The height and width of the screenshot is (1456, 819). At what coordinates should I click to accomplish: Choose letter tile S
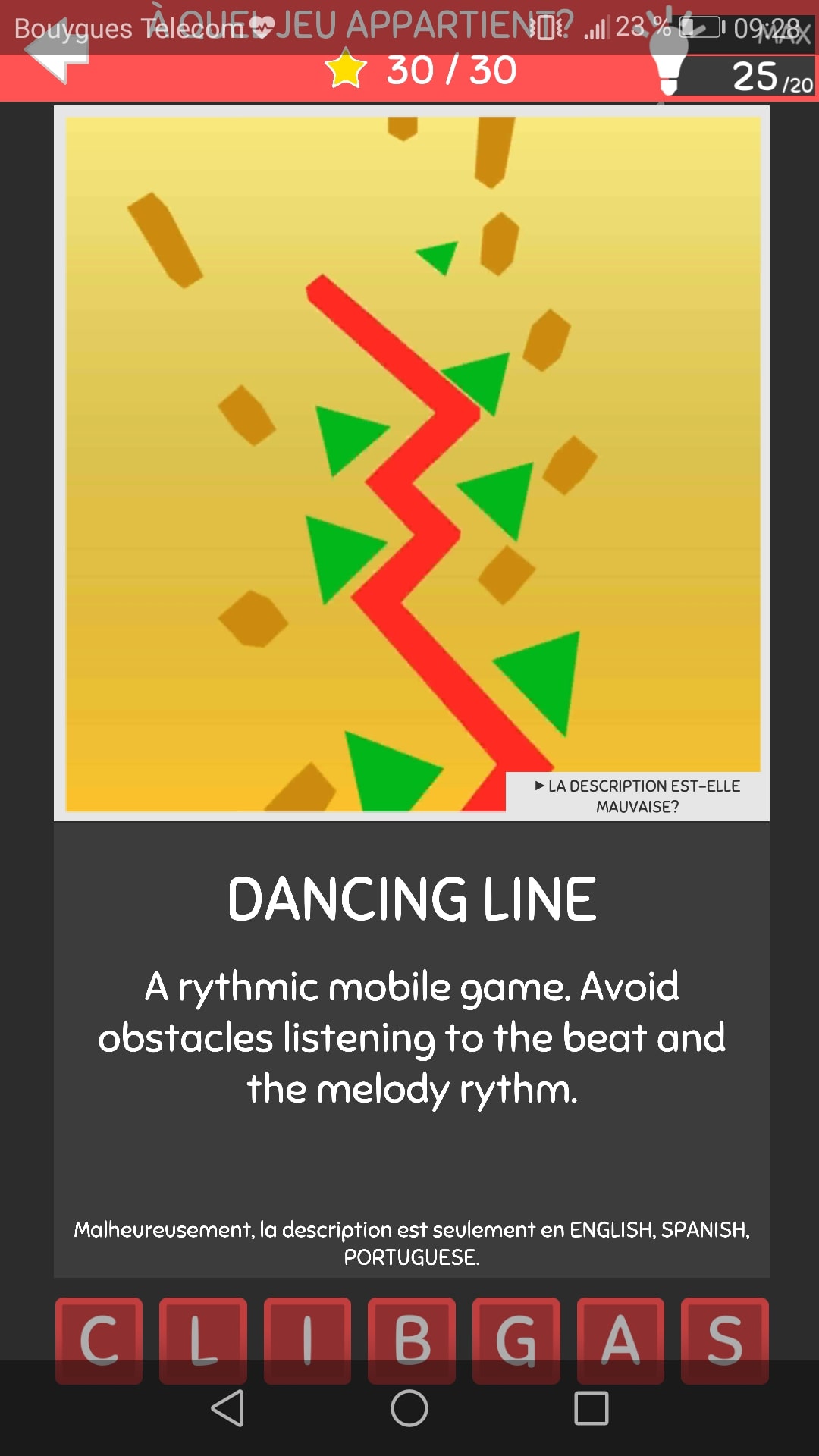tap(725, 1338)
